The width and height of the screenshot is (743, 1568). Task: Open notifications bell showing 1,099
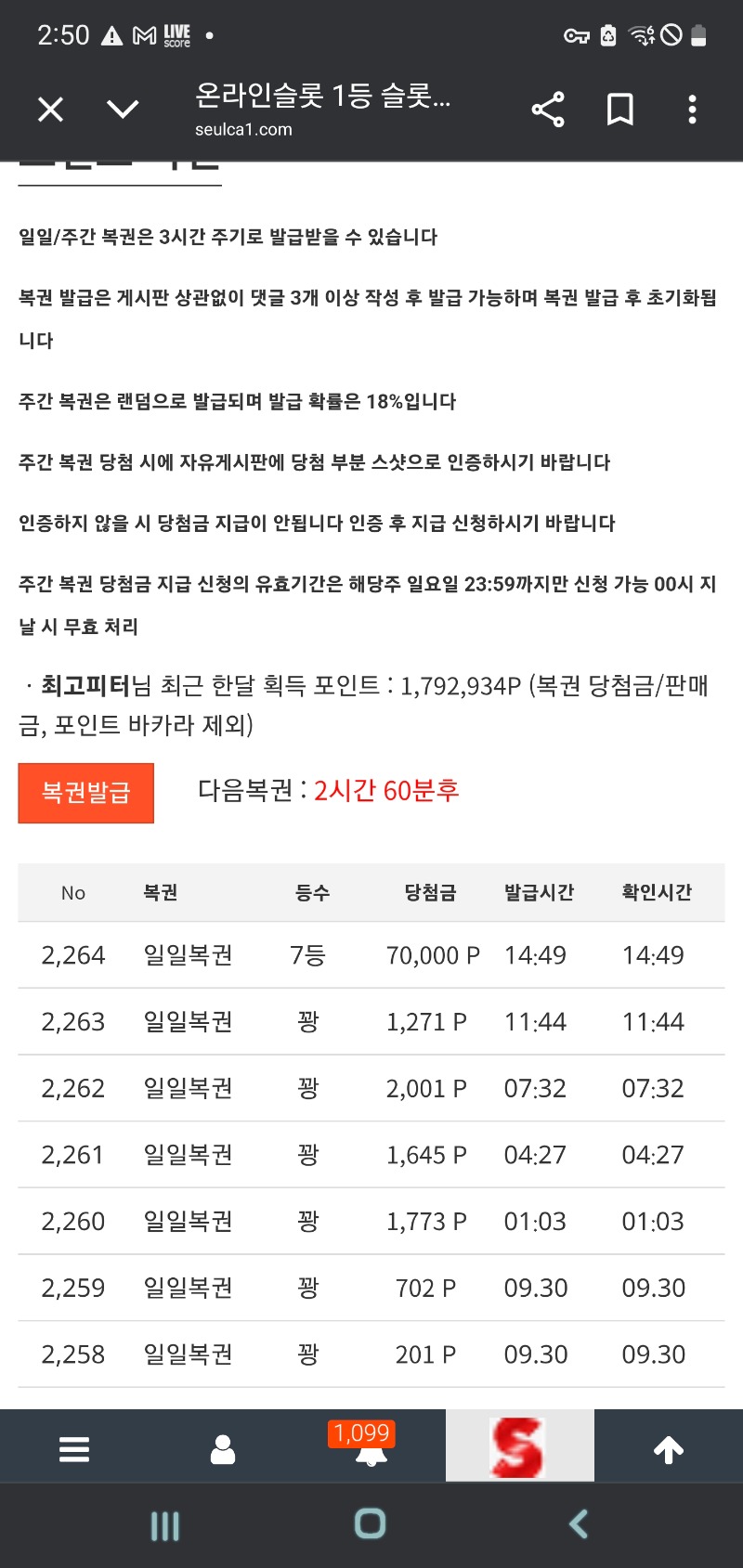point(371,1446)
